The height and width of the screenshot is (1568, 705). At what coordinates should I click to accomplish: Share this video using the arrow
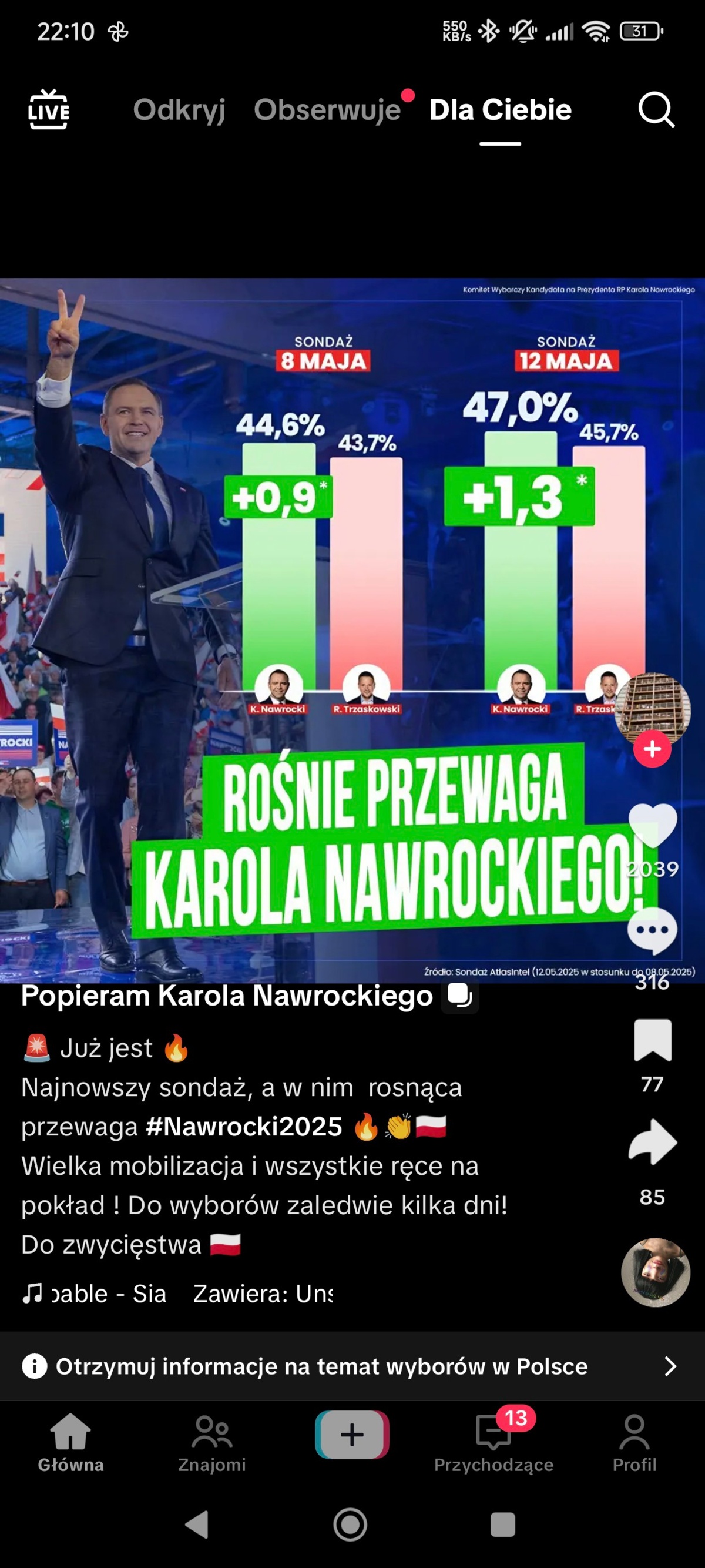point(652,1142)
